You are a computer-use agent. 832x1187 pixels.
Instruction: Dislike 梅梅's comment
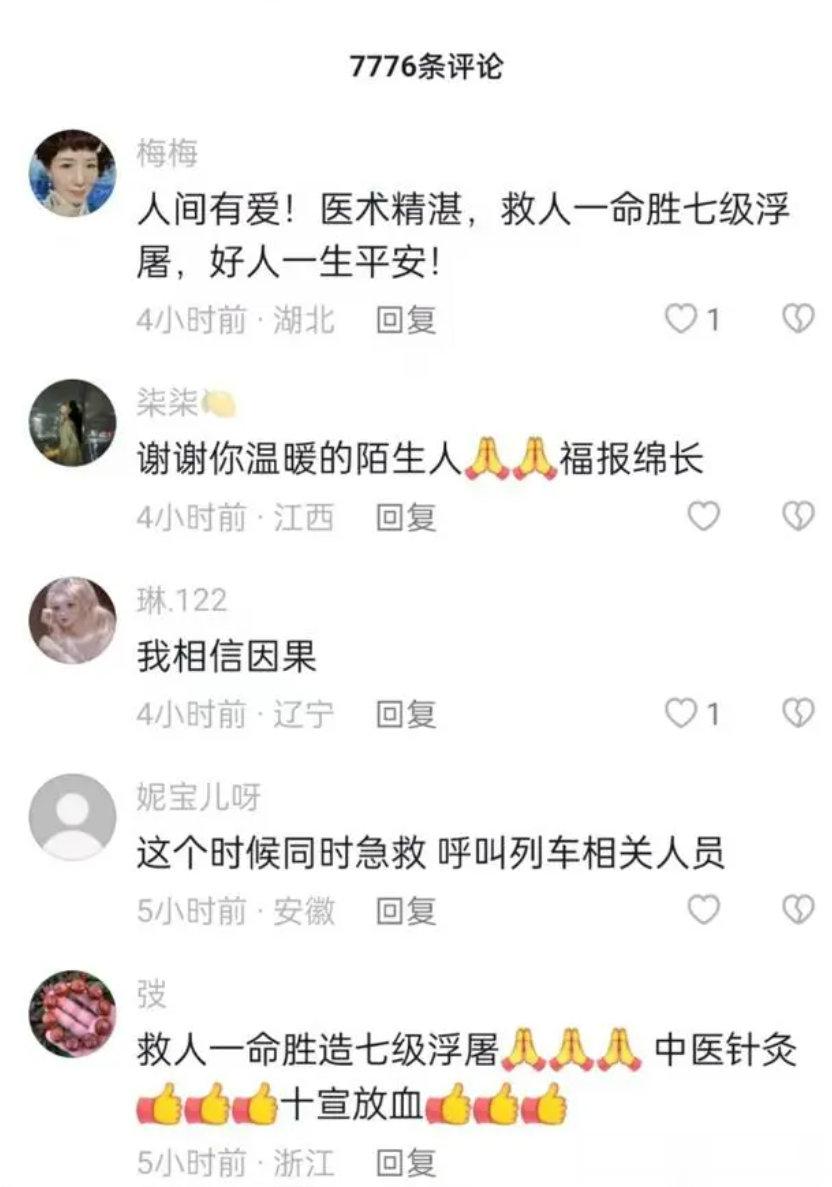point(797,320)
